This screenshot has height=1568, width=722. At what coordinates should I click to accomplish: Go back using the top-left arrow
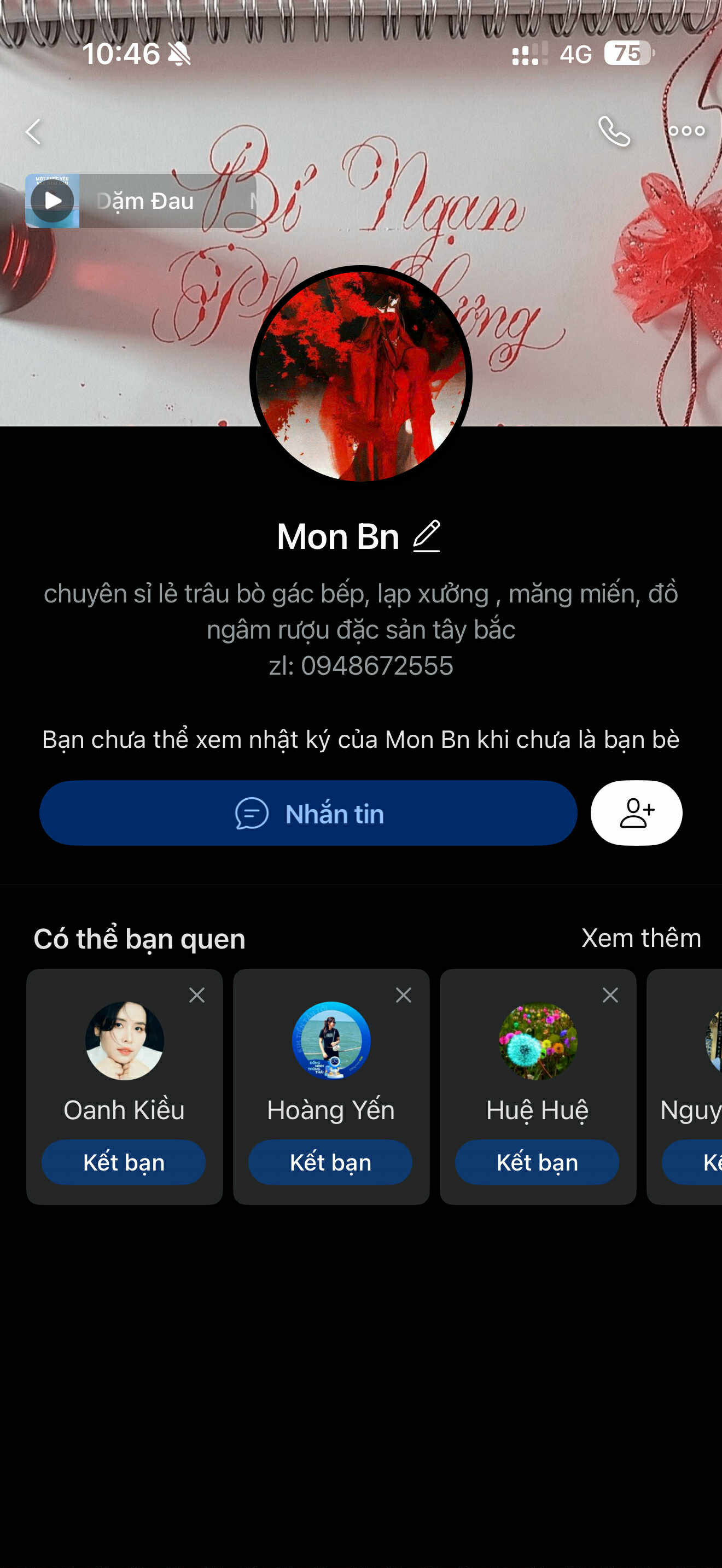pyautogui.click(x=33, y=131)
